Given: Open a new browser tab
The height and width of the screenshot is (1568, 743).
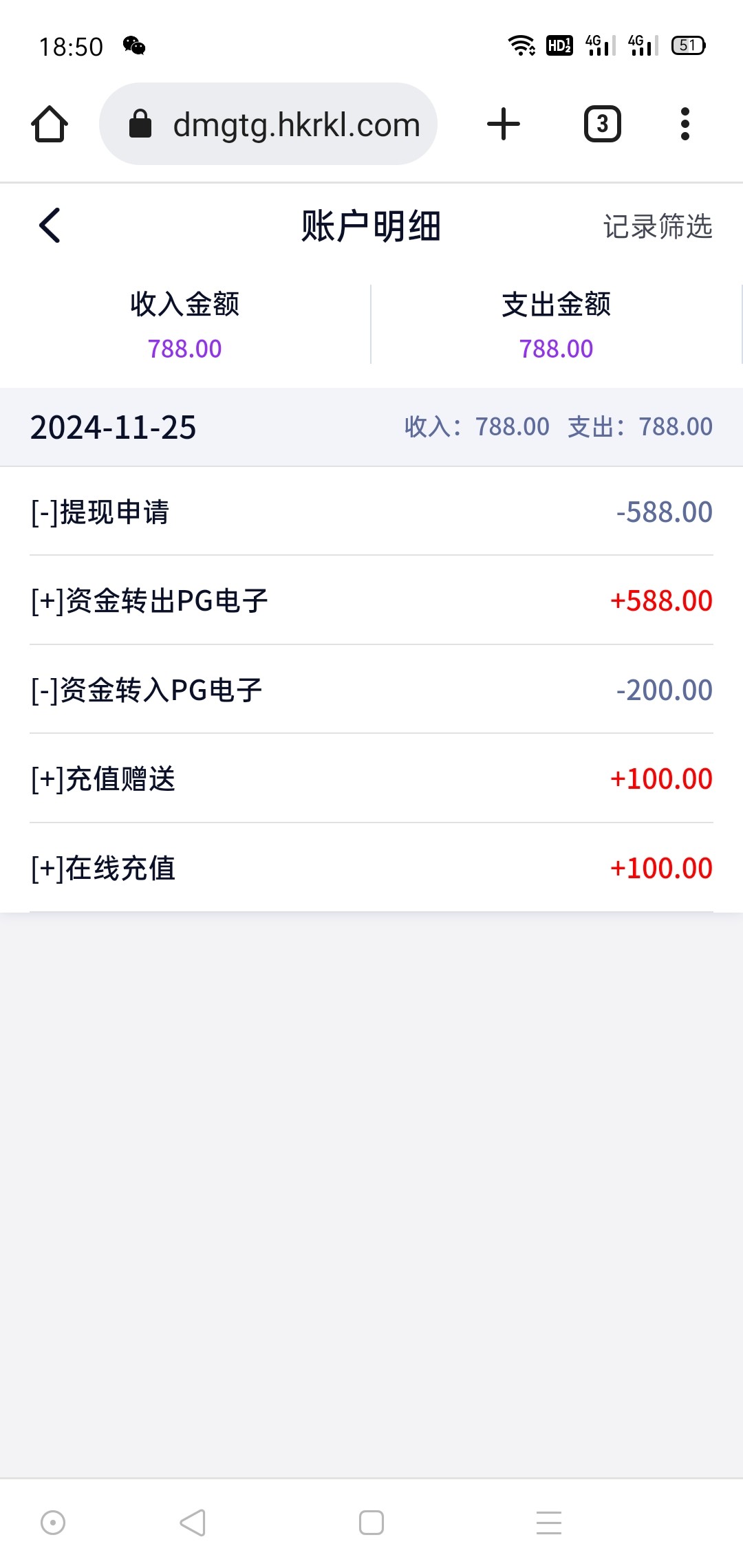Looking at the screenshot, I should pos(504,124).
